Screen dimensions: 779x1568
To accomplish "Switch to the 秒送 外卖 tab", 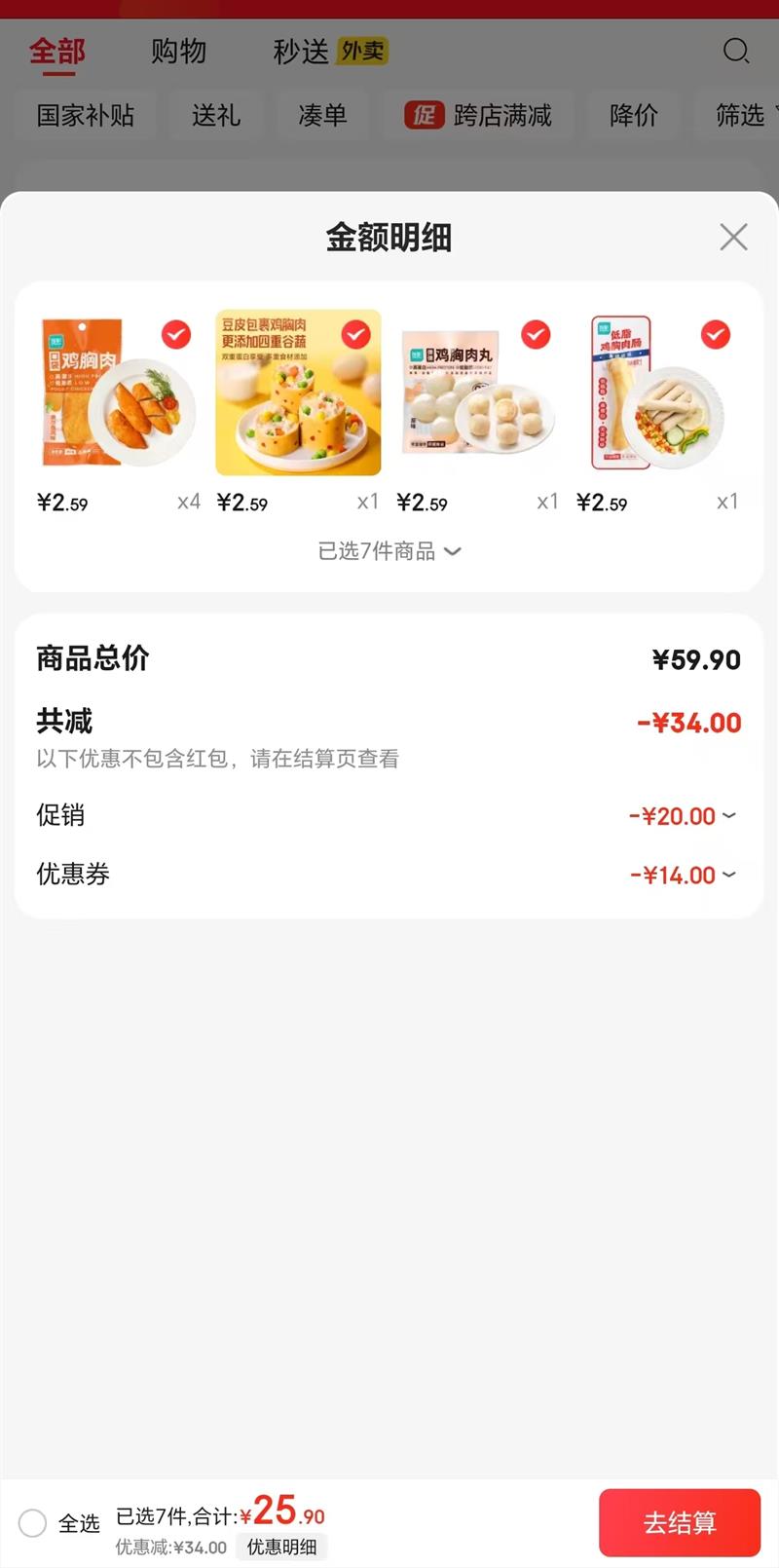I will click(x=329, y=51).
